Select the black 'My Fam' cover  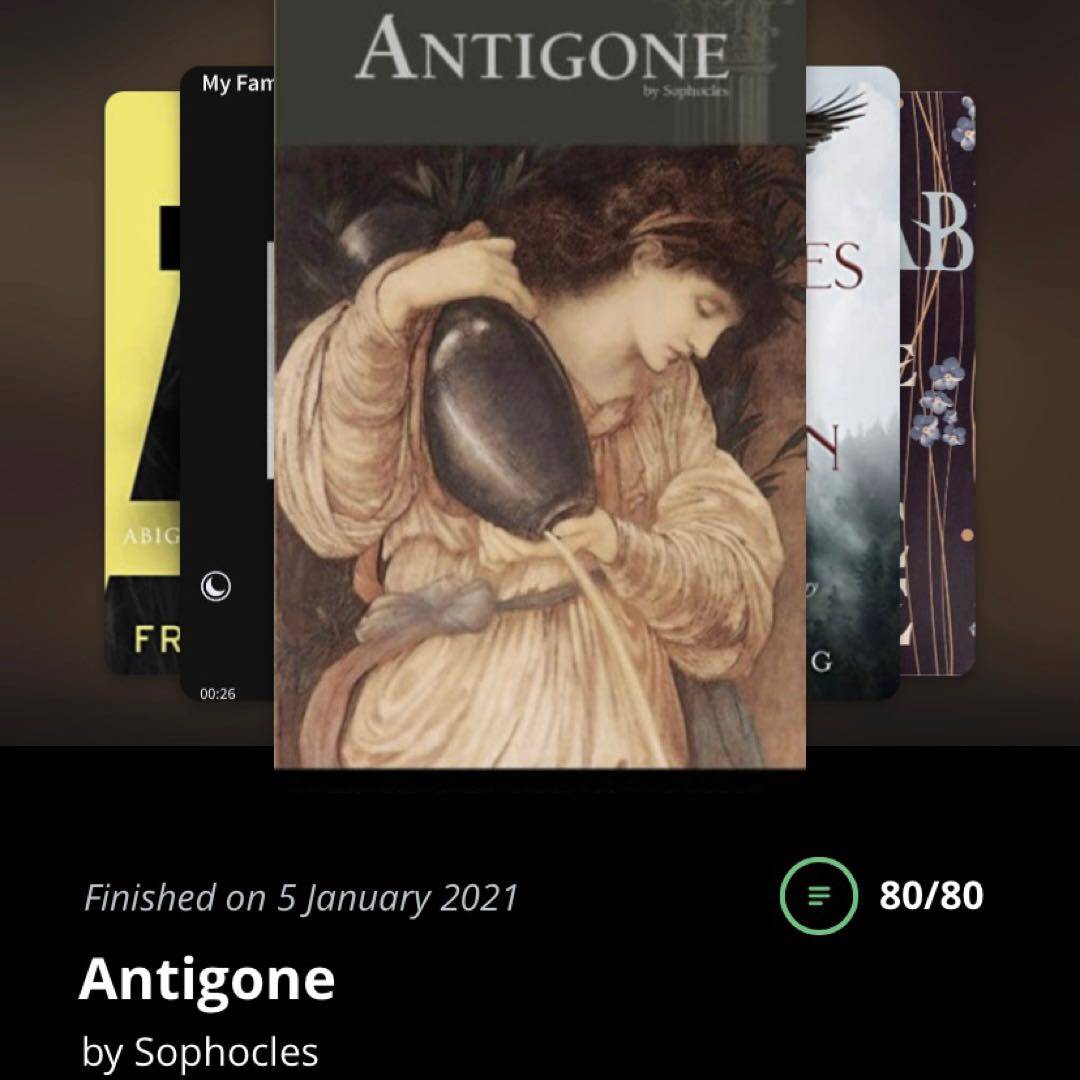[227, 380]
